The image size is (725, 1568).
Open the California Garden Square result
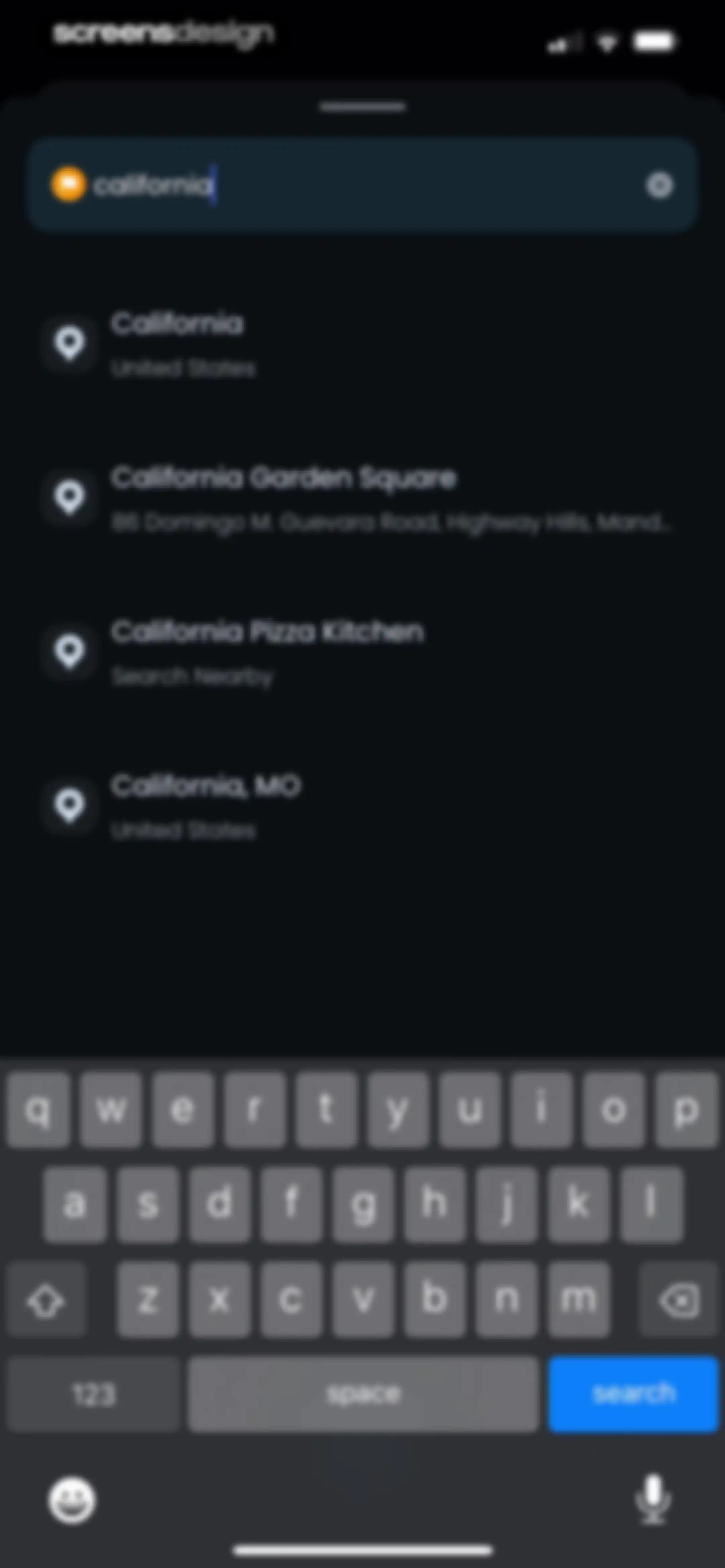tap(362, 498)
